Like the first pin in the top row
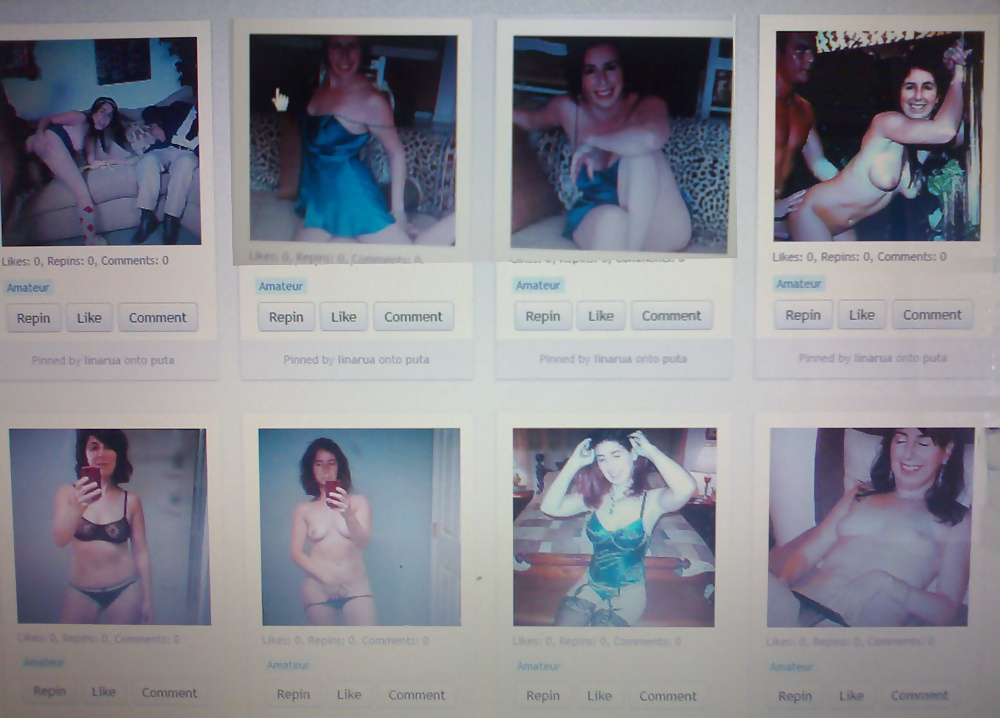1000x718 pixels. pos(89,318)
